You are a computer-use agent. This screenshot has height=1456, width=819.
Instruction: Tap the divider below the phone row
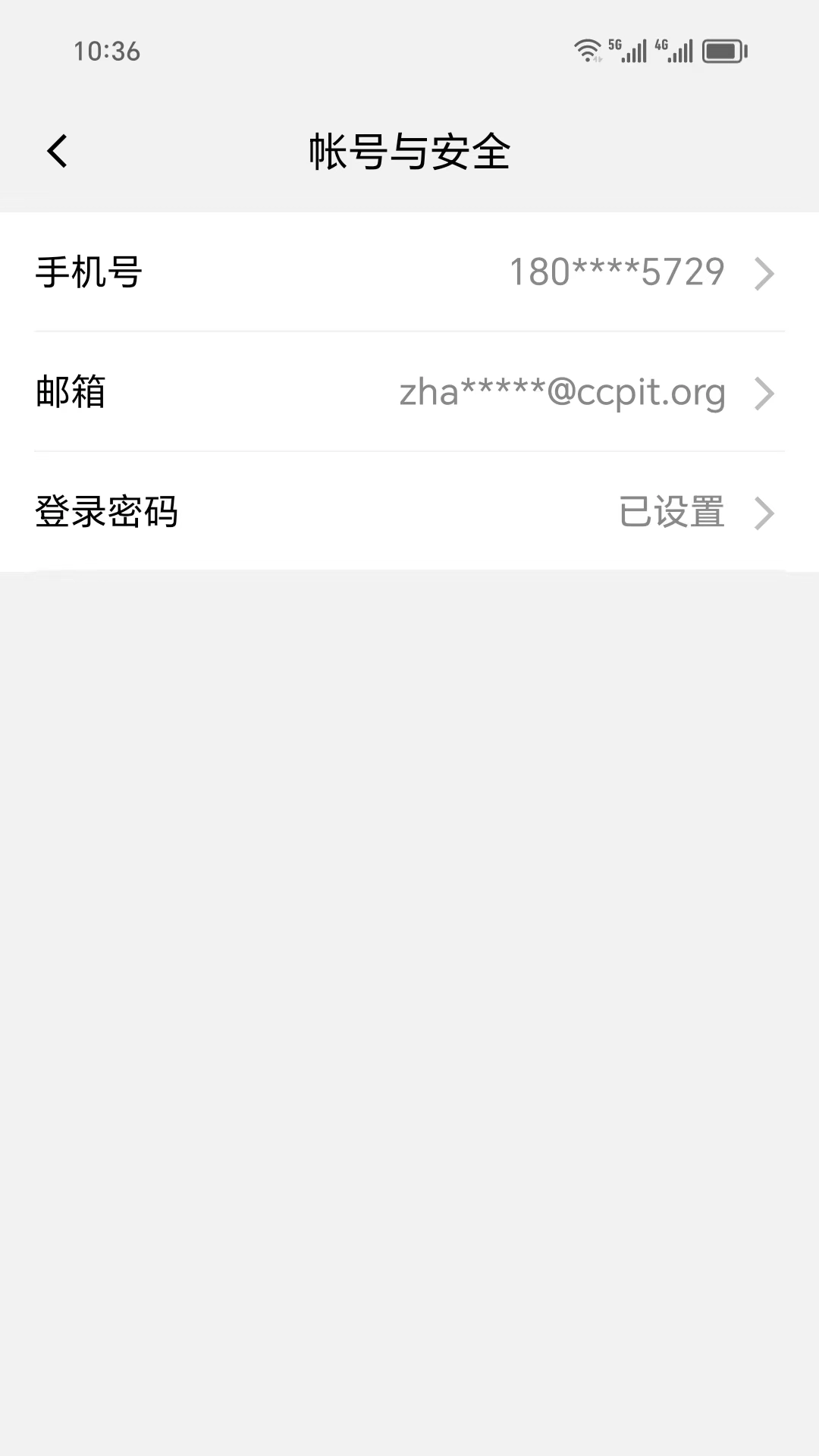click(x=409, y=331)
